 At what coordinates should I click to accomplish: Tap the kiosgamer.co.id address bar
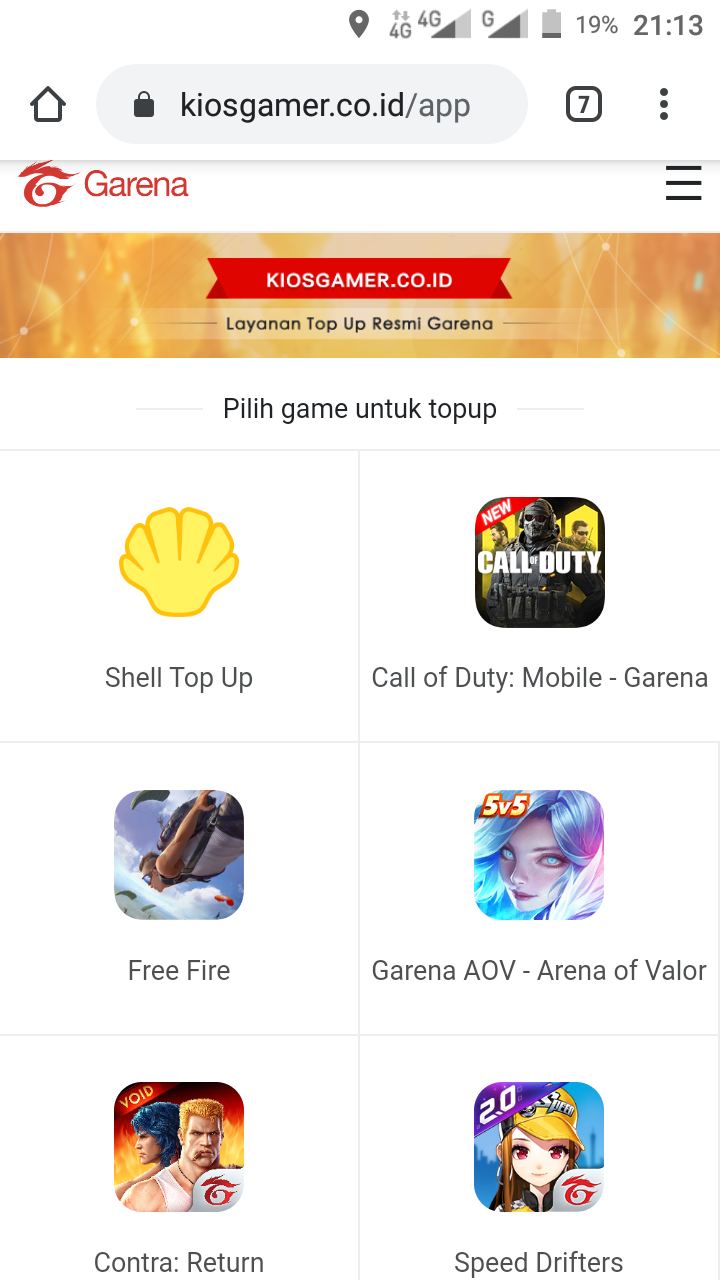point(312,104)
